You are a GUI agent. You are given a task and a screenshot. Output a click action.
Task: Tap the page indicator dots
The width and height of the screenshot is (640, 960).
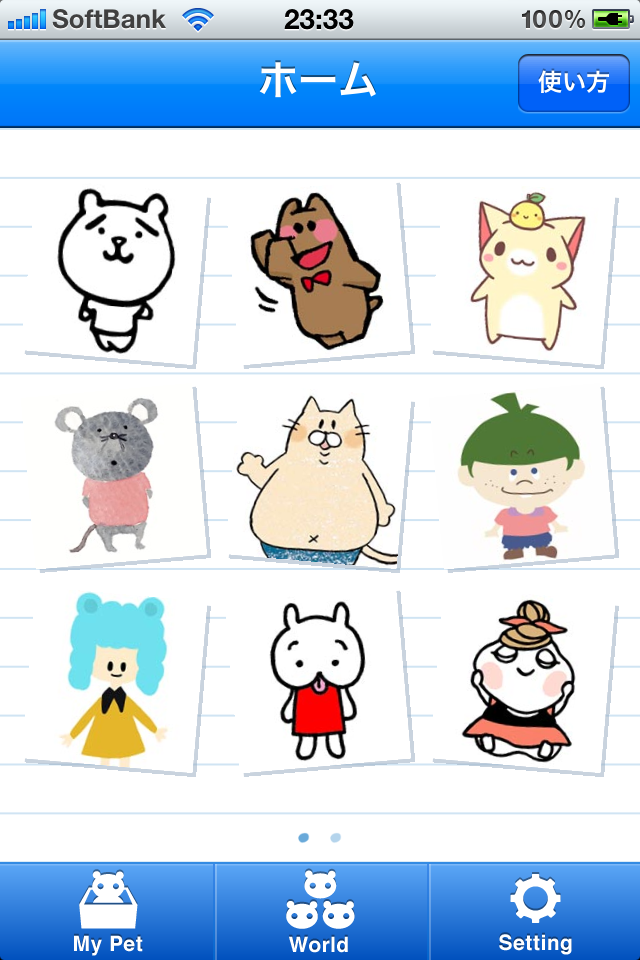[x=320, y=837]
